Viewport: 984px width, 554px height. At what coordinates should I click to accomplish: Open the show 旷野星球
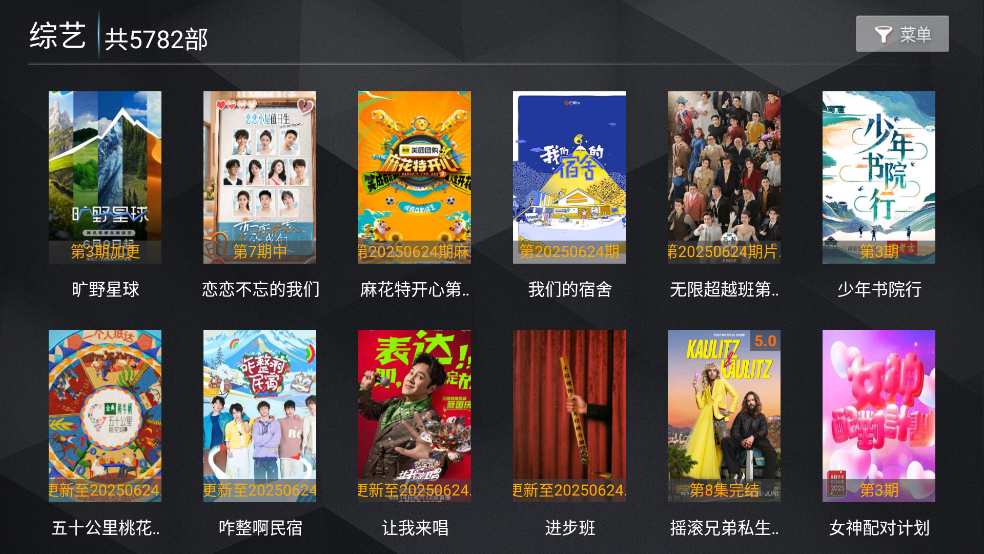(x=105, y=178)
